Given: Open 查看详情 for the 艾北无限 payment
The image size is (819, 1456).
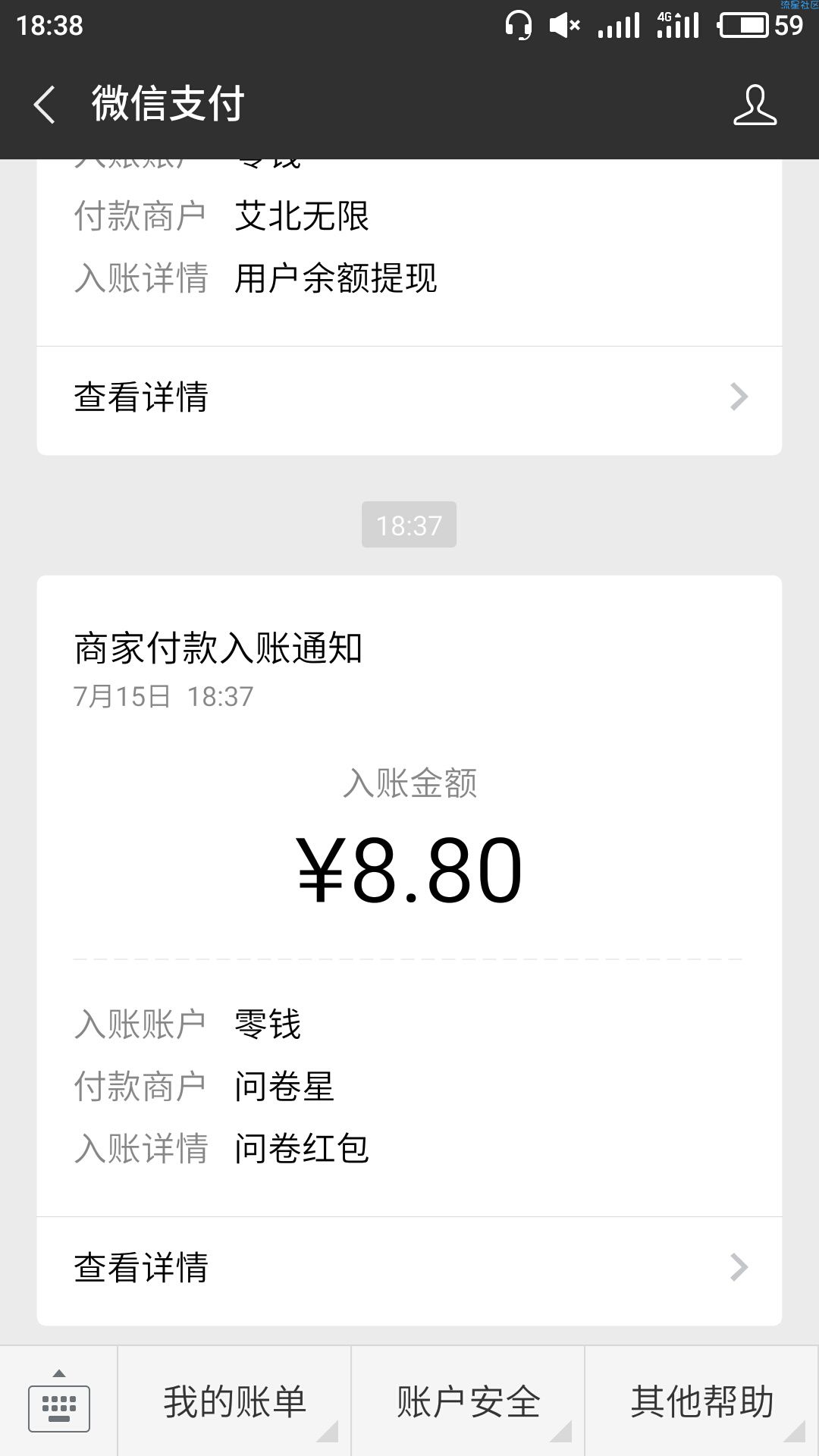Looking at the screenshot, I should click(x=409, y=399).
